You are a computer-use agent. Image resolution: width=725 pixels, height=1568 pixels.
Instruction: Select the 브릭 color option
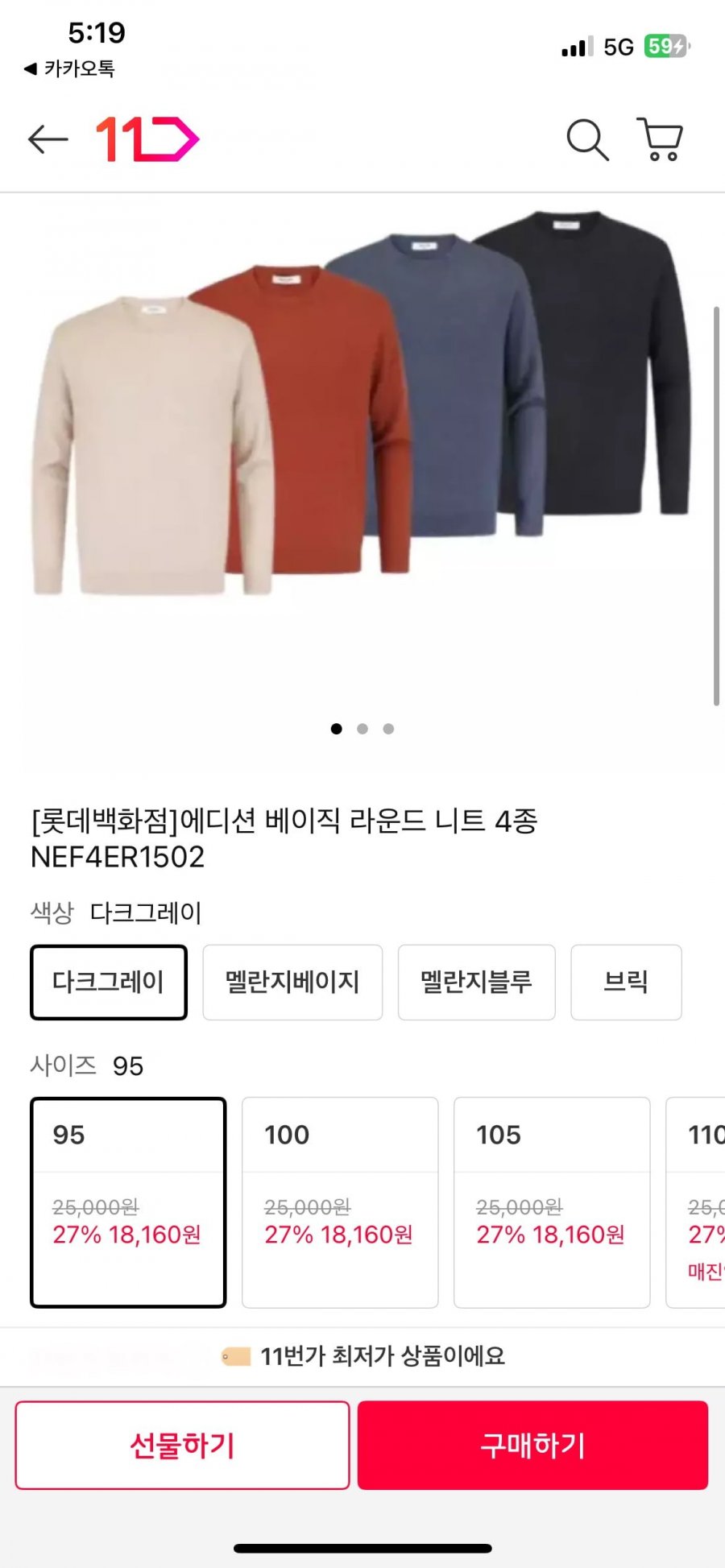click(x=626, y=982)
